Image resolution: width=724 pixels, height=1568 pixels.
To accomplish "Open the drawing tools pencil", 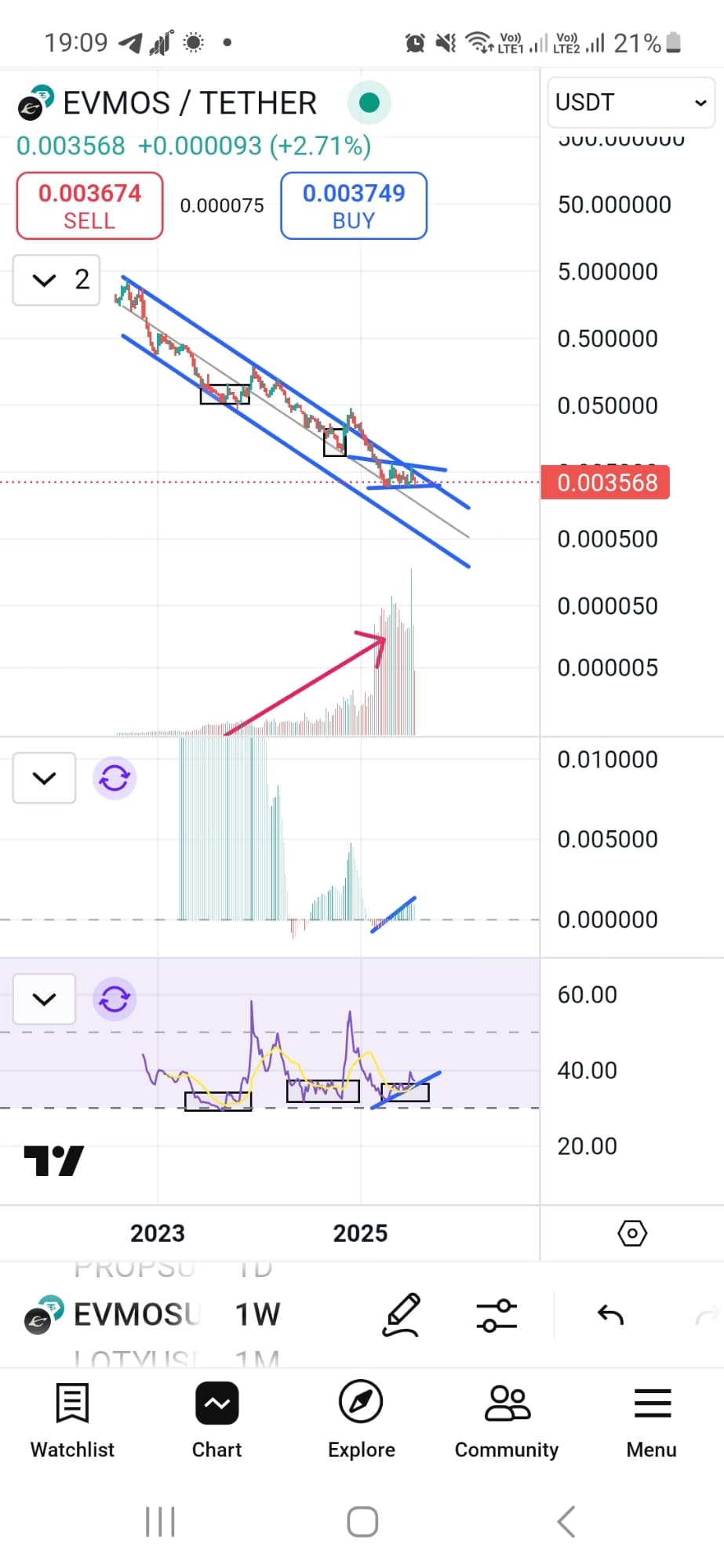I will pyautogui.click(x=402, y=1315).
